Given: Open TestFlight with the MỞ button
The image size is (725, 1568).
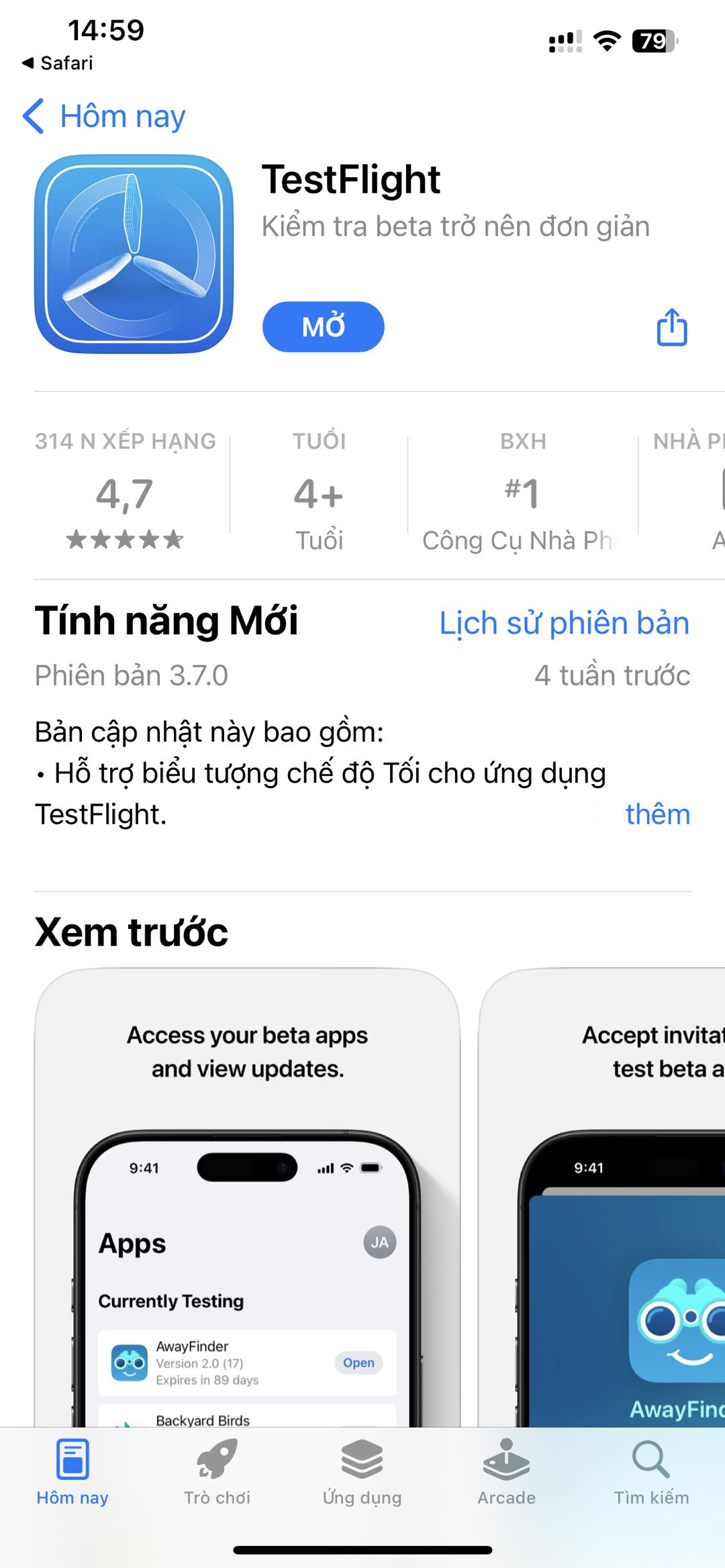Looking at the screenshot, I should pos(323,327).
